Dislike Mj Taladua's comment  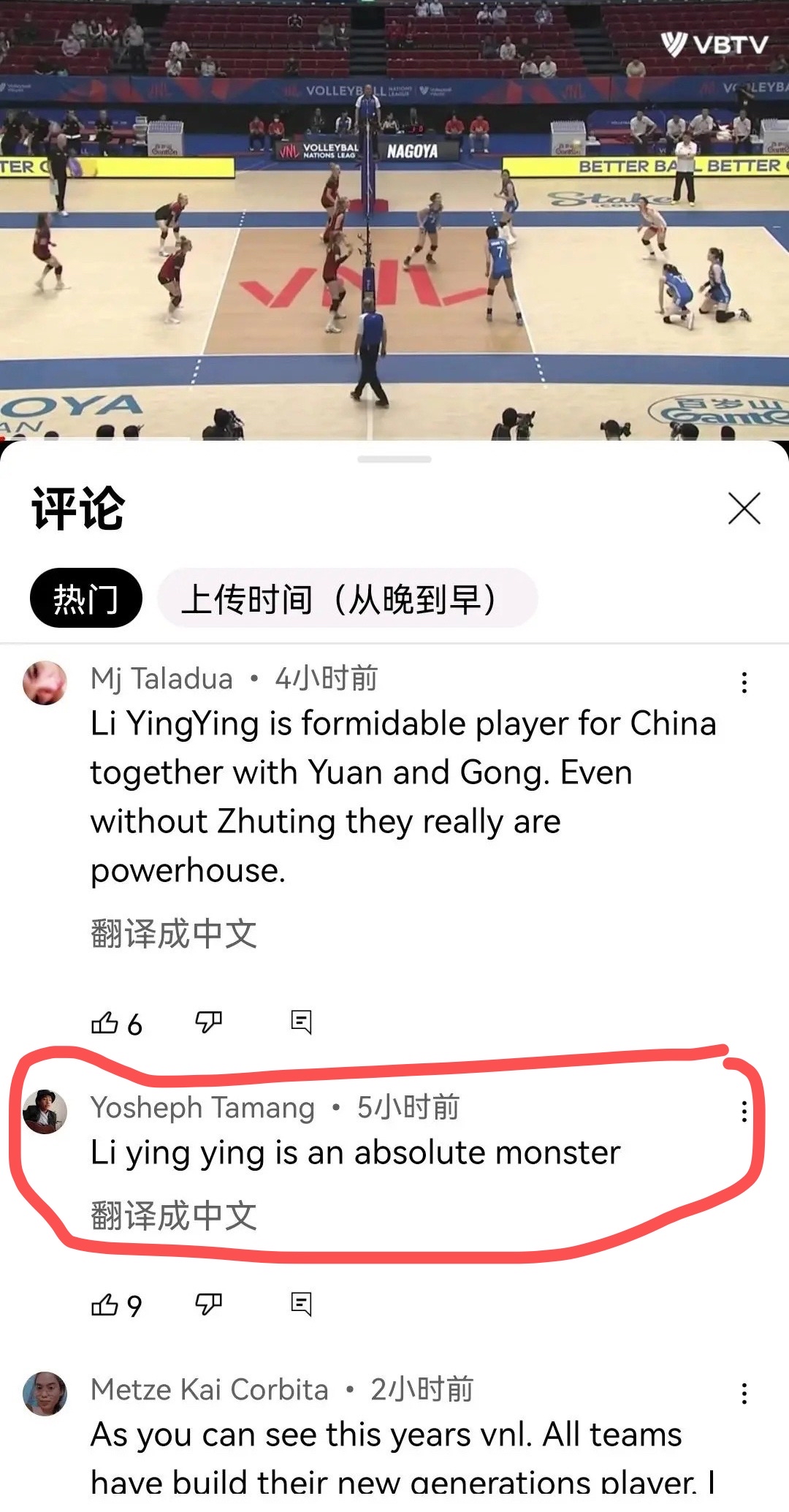coord(207,1025)
